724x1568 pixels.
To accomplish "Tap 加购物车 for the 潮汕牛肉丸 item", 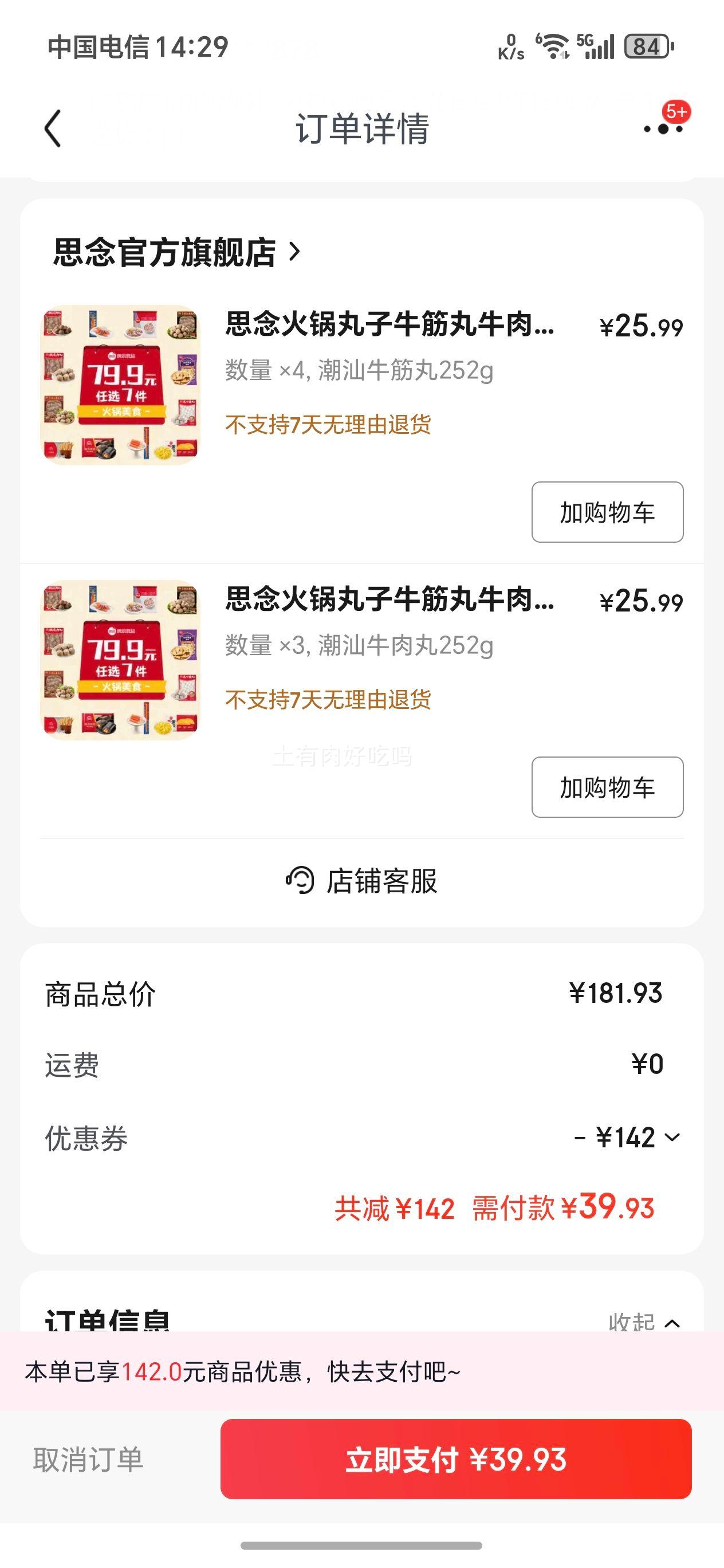I will 607,788.
